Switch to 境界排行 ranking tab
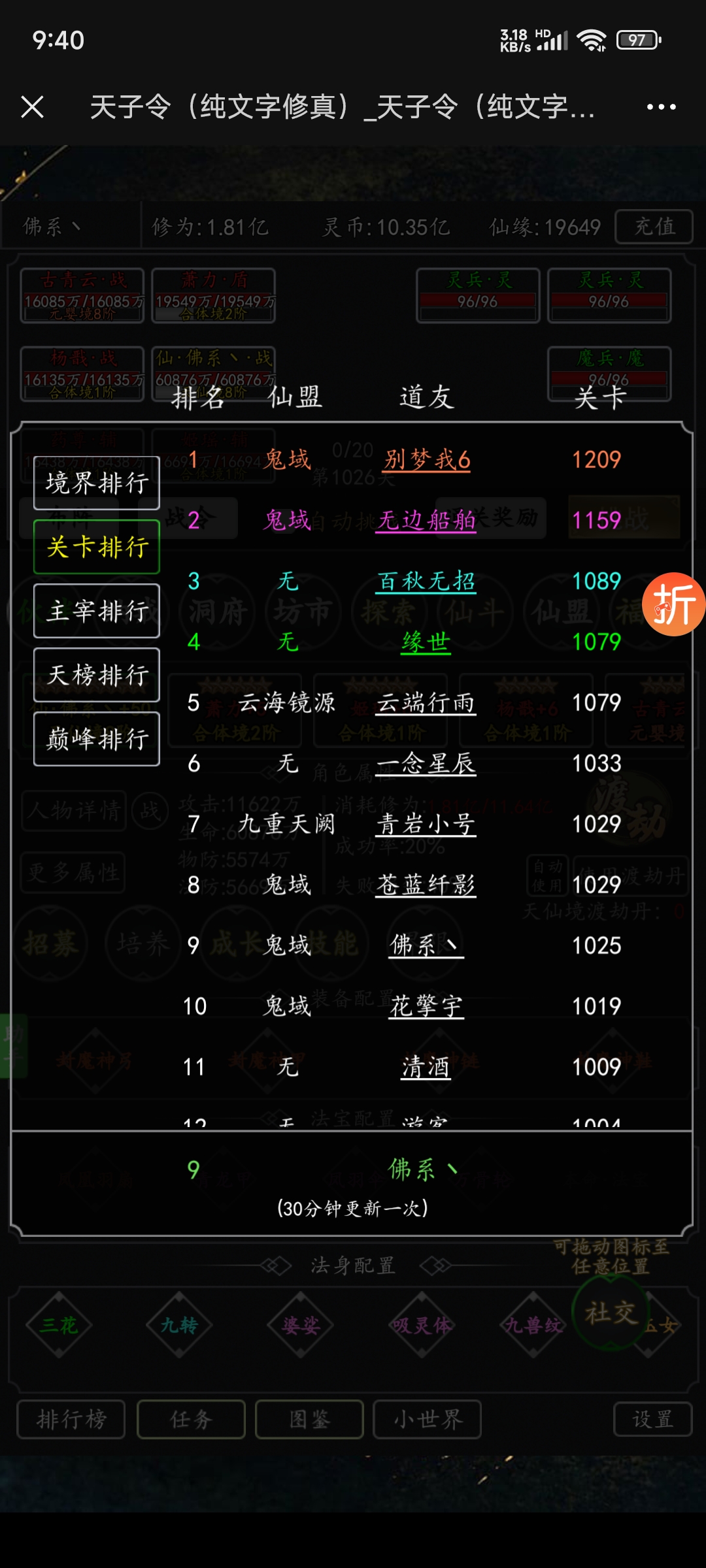Image resolution: width=706 pixels, height=1568 pixels. pos(97,483)
